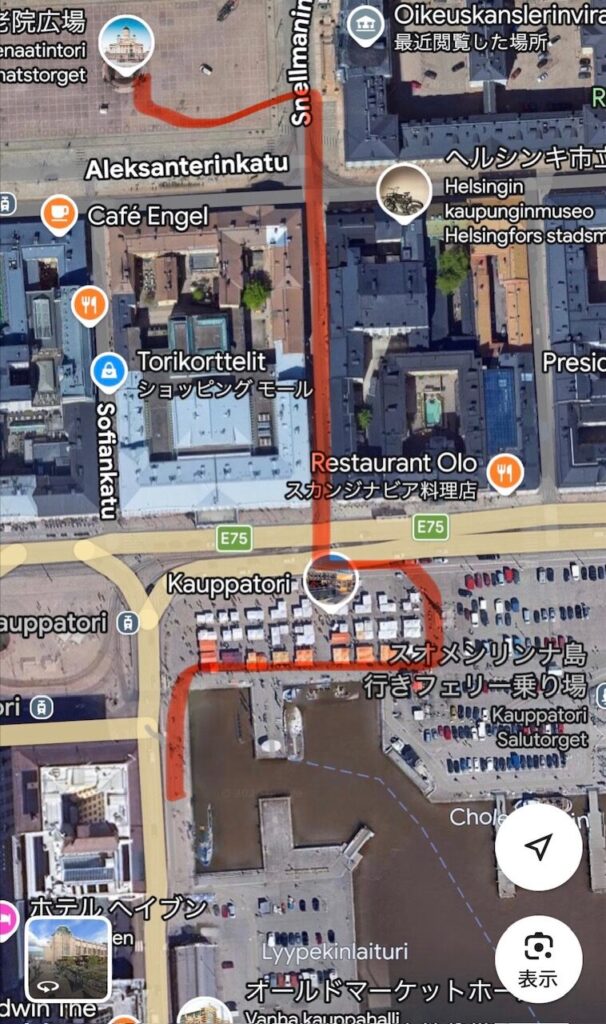Image resolution: width=606 pixels, height=1024 pixels.
Task: Open the Street View preview thumbnail
Action: pos(68,959)
